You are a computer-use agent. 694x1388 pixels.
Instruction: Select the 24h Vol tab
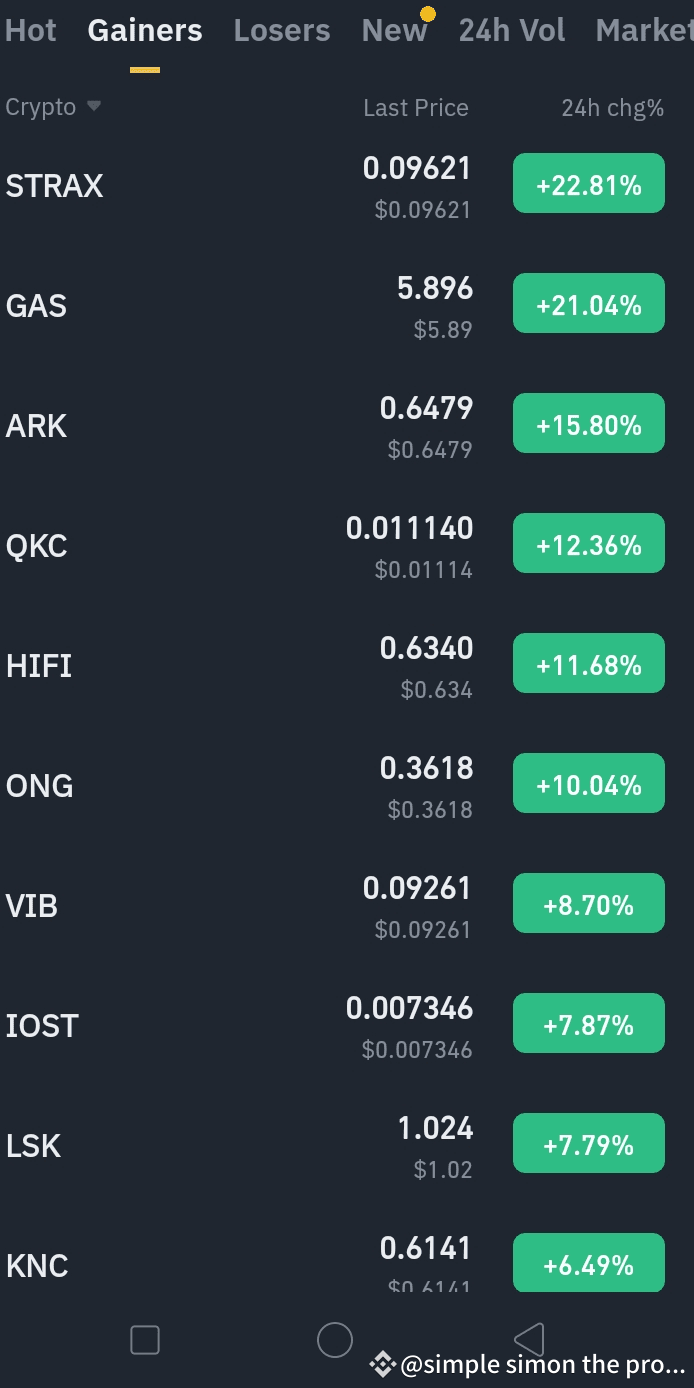pos(512,31)
